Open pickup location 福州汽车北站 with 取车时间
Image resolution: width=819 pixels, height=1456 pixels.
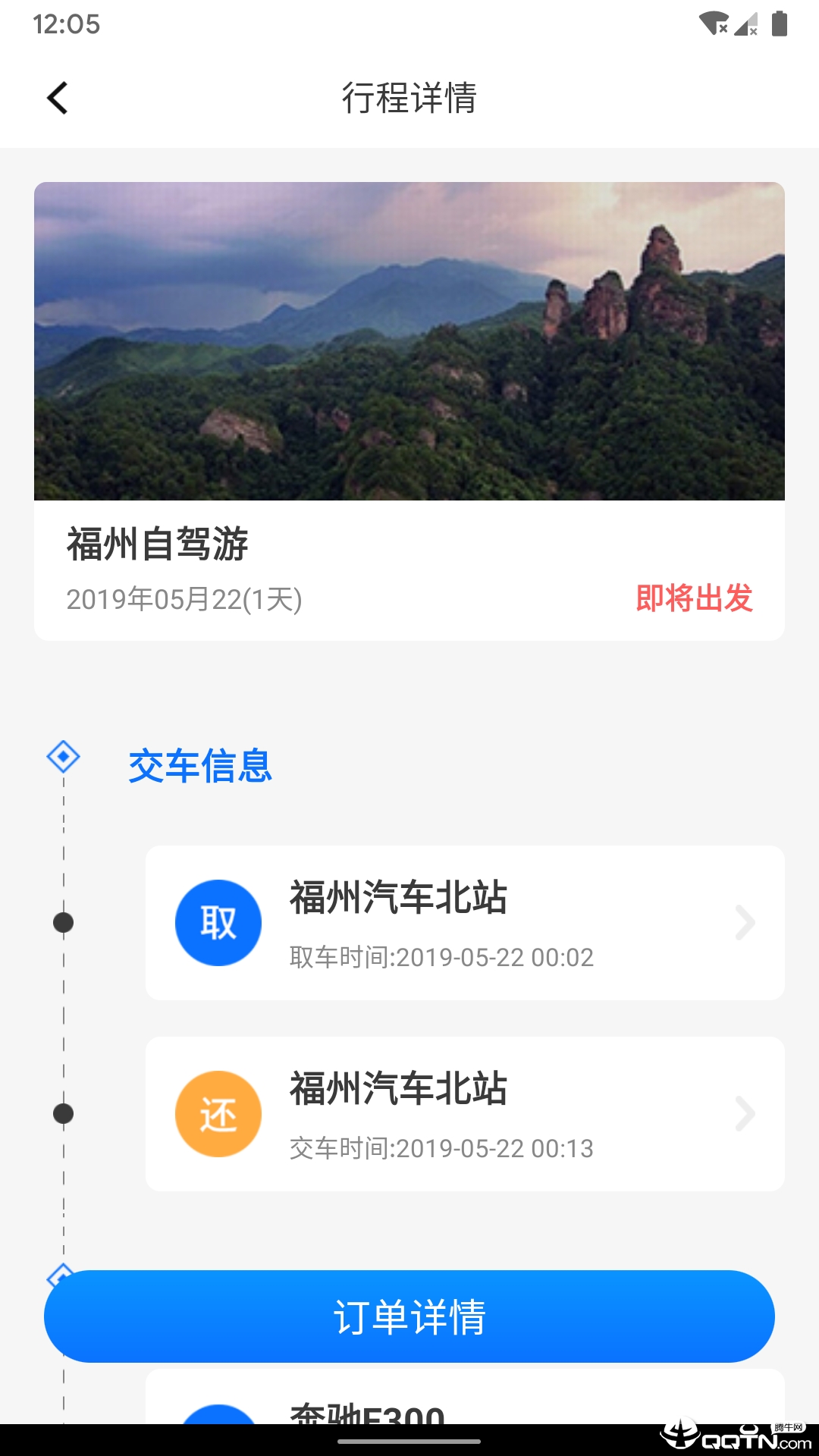click(x=464, y=922)
